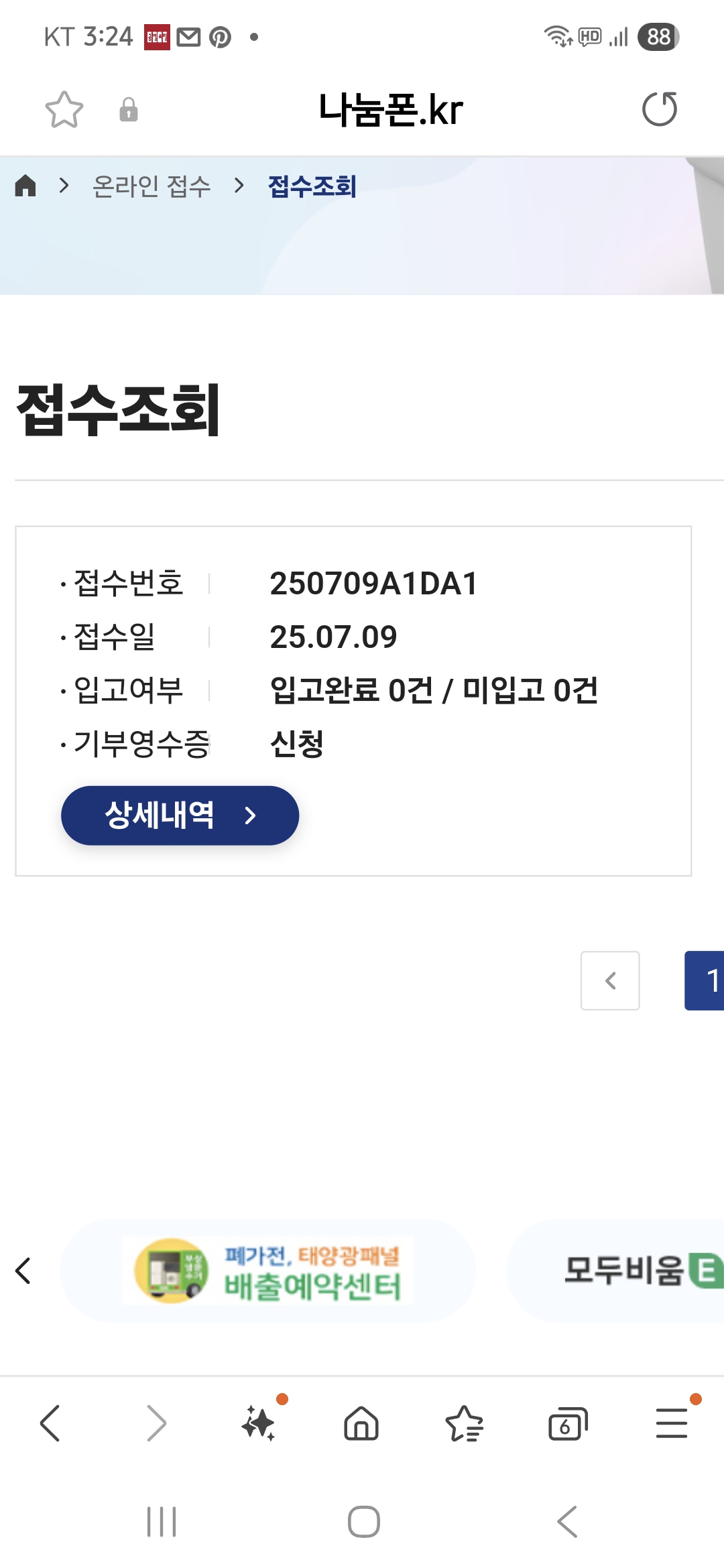This screenshot has width=724, height=1568.
Task: Return to the phone home screen
Action: [x=364, y=1522]
